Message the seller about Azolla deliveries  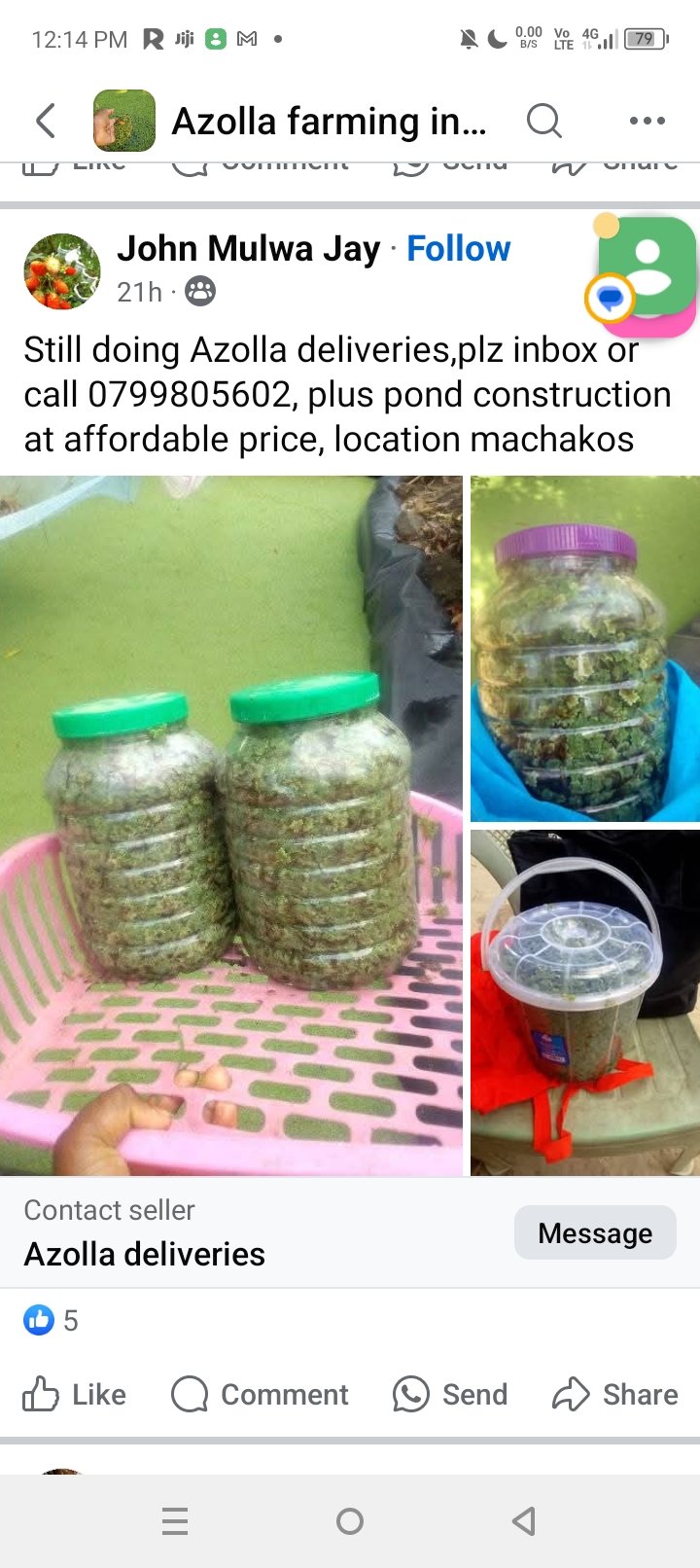point(594,1232)
